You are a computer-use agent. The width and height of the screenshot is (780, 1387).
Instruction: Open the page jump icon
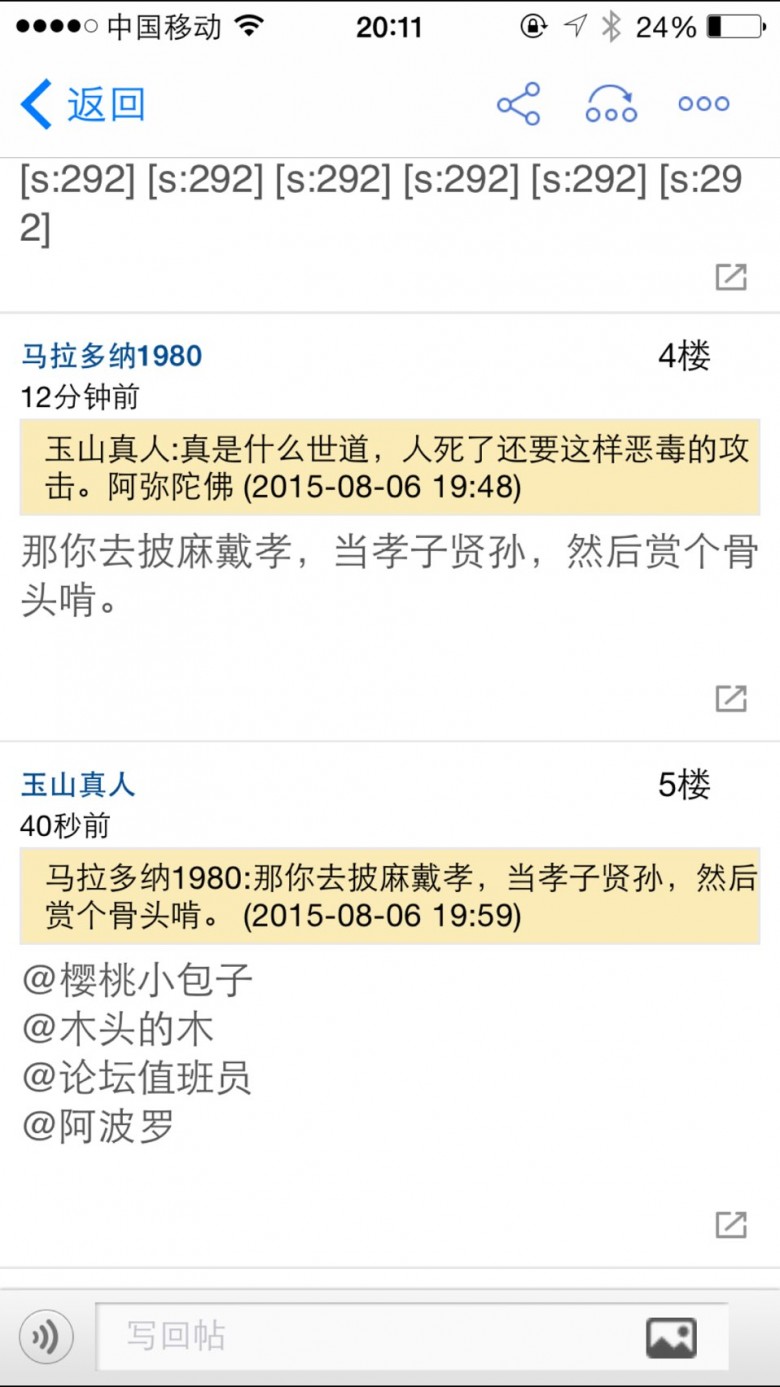[x=611, y=104]
